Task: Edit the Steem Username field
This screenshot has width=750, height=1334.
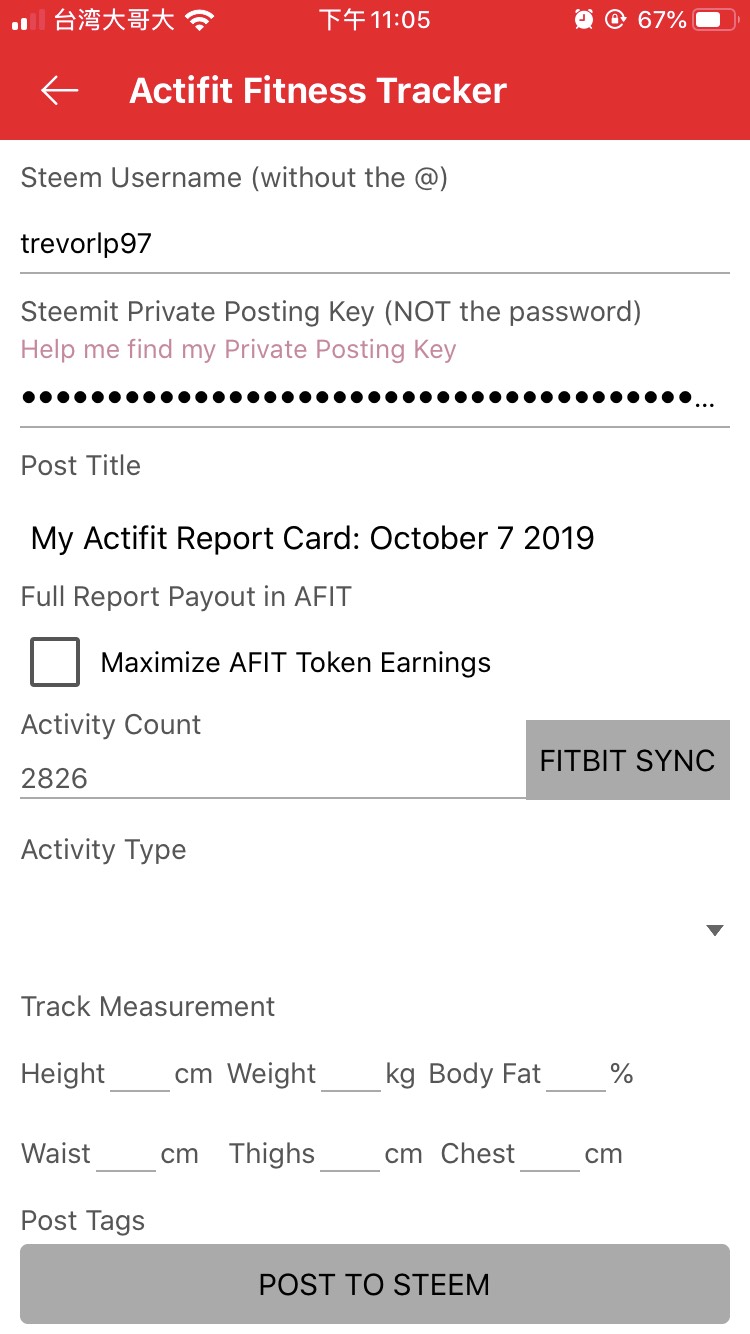Action: coord(374,243)
